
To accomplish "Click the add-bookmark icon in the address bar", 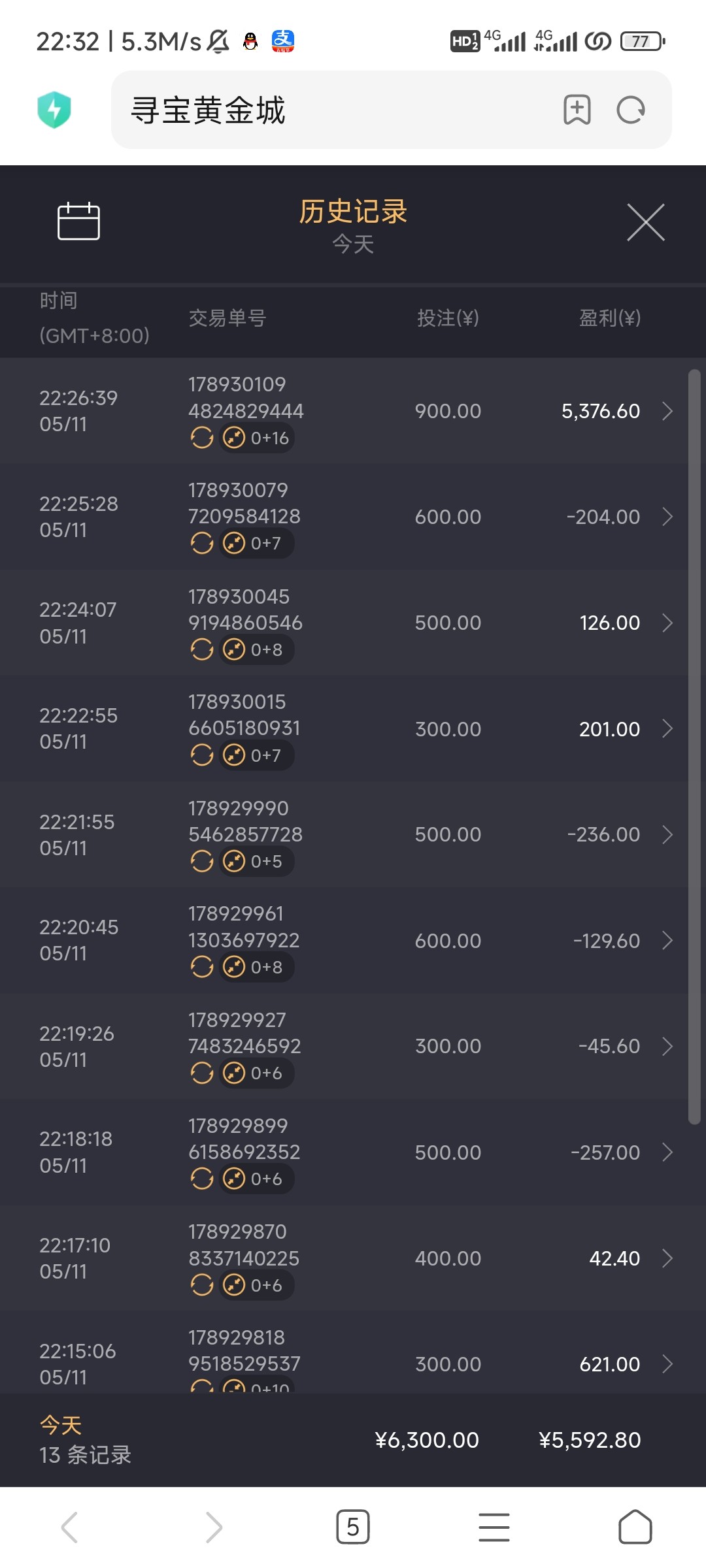I will click(578, 110).
